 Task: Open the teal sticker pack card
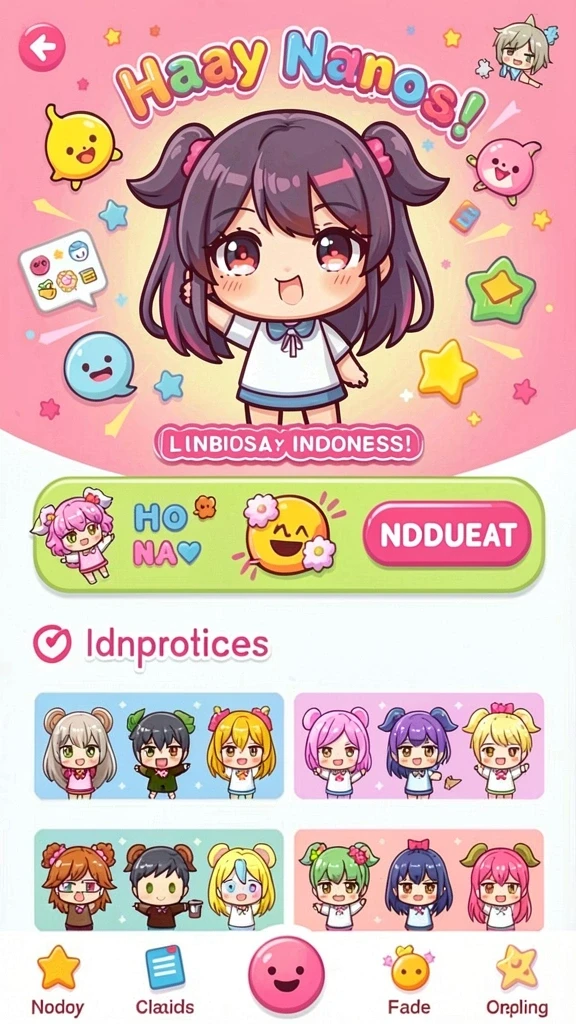(x=159, y=880)
